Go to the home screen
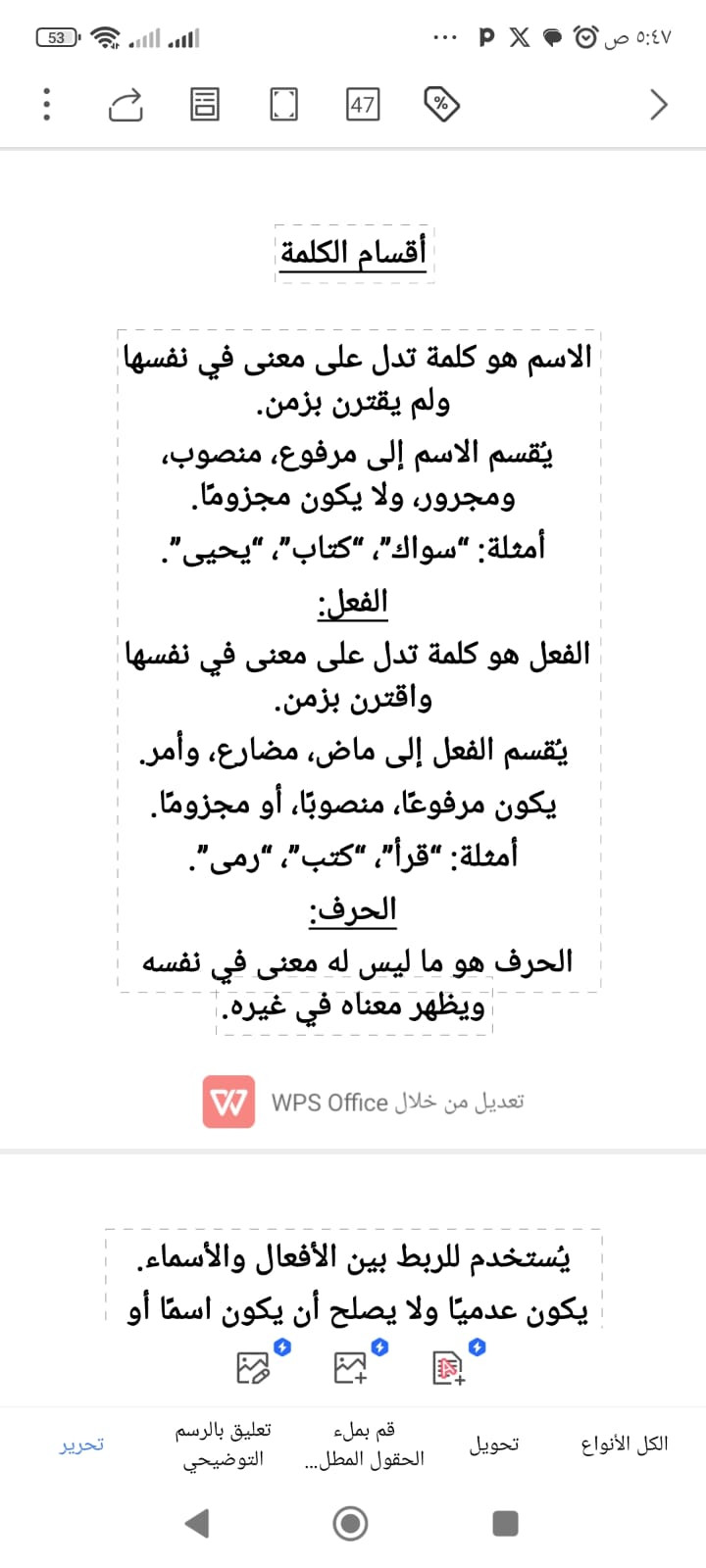 (351, 1523)
